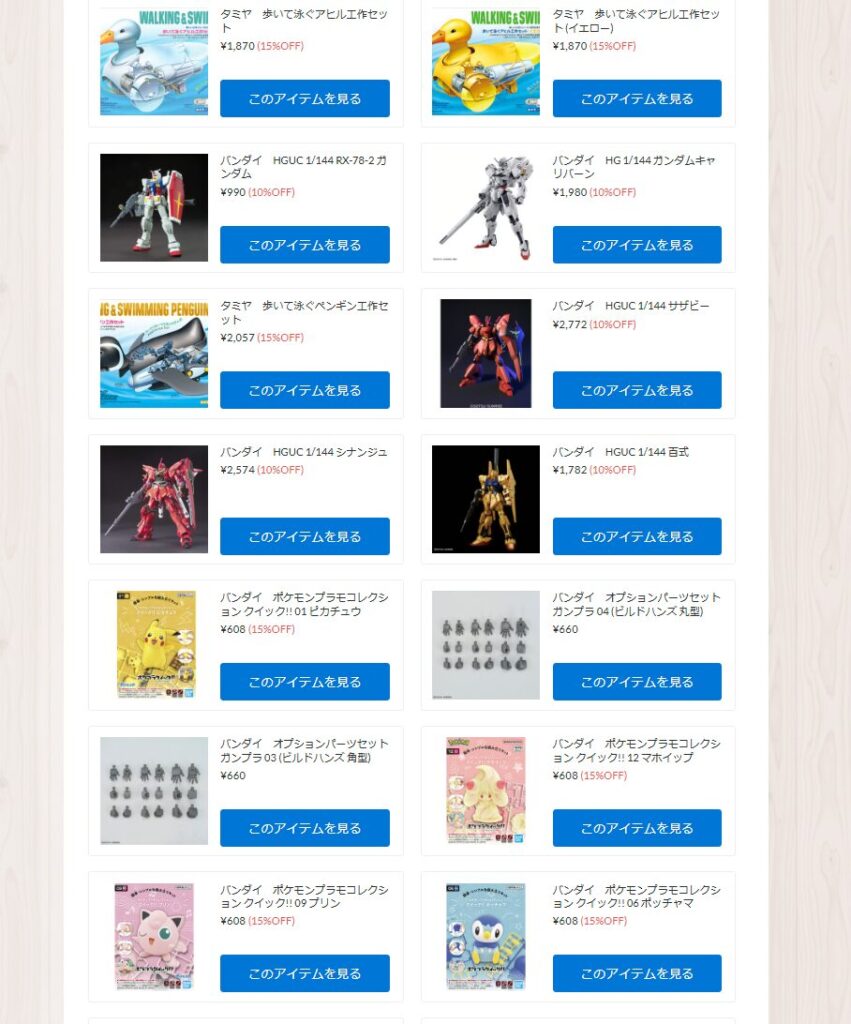View the 12 マホイップ Pokémon kit
851x1024 pixels.
coord(636,828)
